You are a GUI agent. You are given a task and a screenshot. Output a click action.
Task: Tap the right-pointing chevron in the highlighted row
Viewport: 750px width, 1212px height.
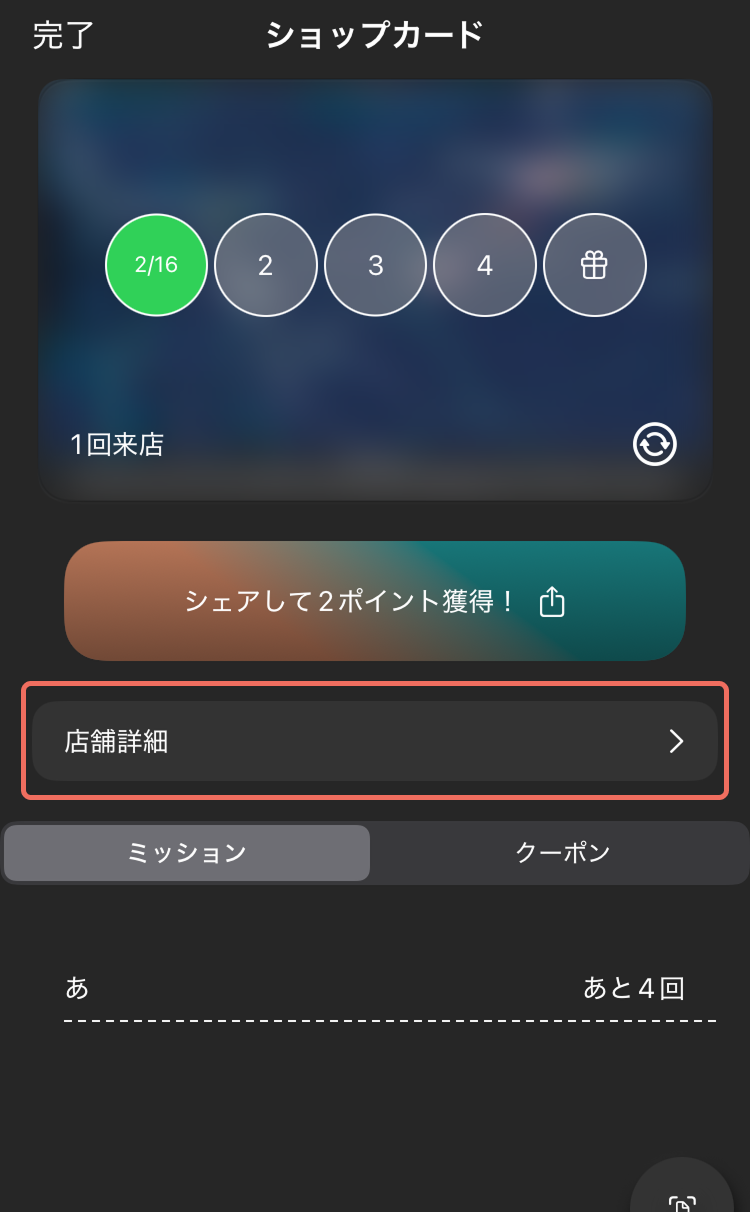coord(677,741)
